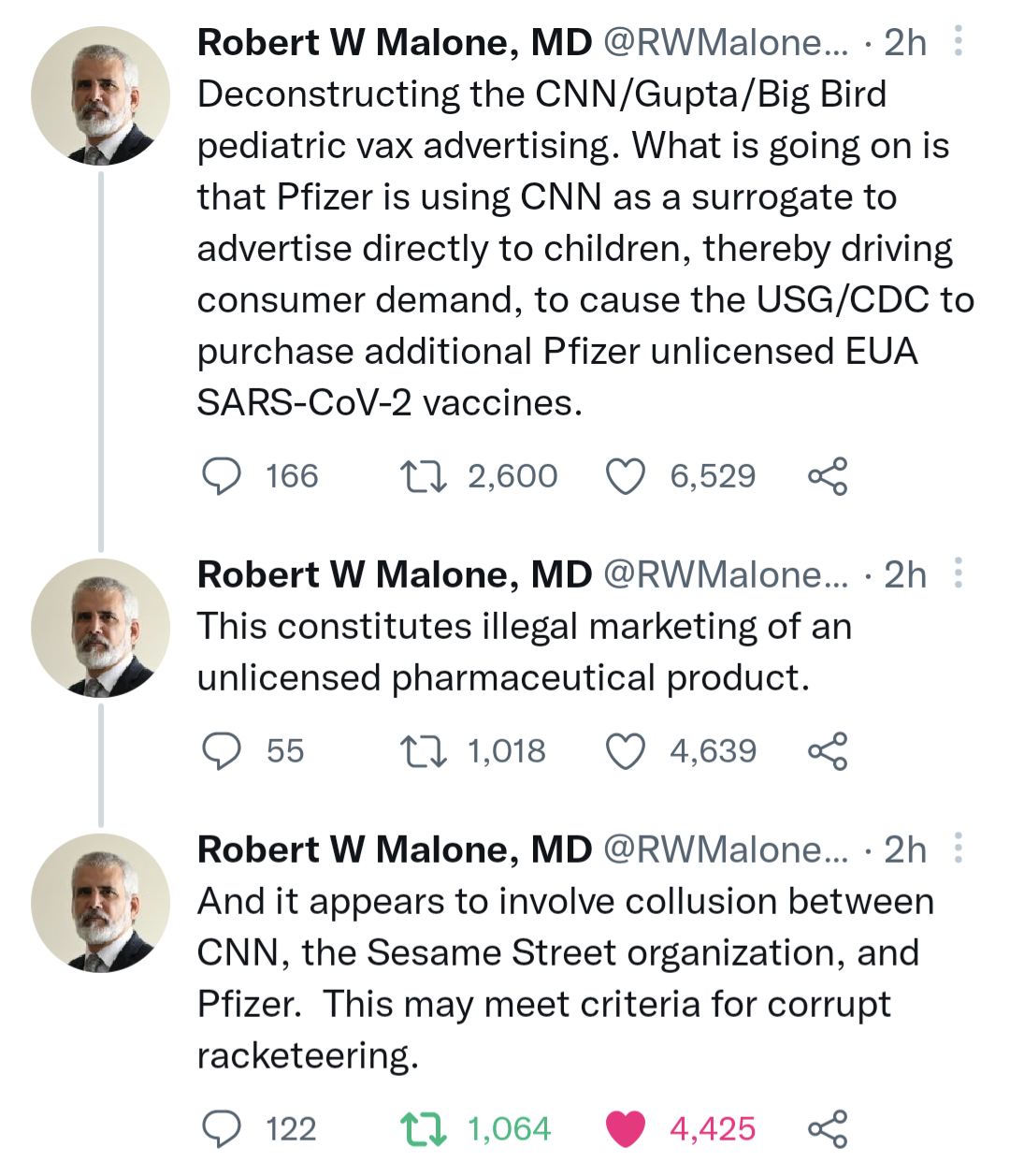The width and height of the screenshot is (1010, 1176).
Task: Share the corrupt racketeering tweet
Action: coord(828,1129)
